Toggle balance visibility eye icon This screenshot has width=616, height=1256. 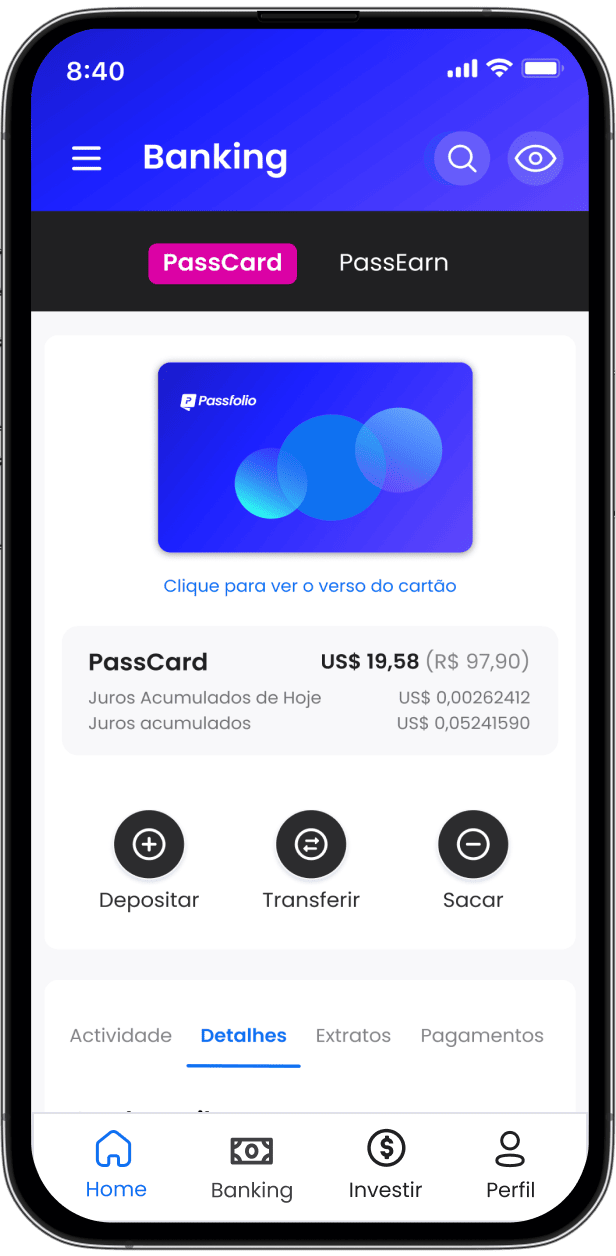pos(536,159)
